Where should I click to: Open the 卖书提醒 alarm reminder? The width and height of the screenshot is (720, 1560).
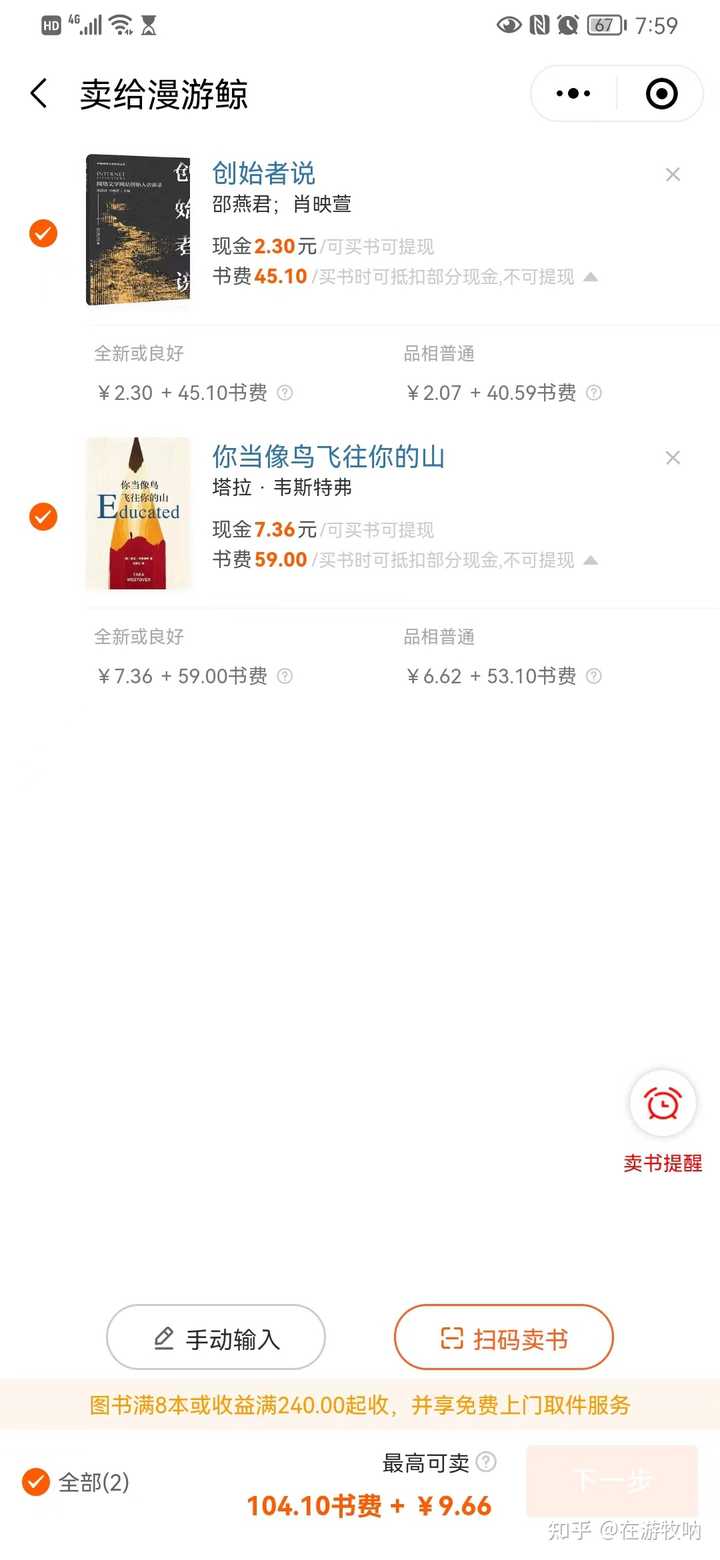tap(662, 1104)
